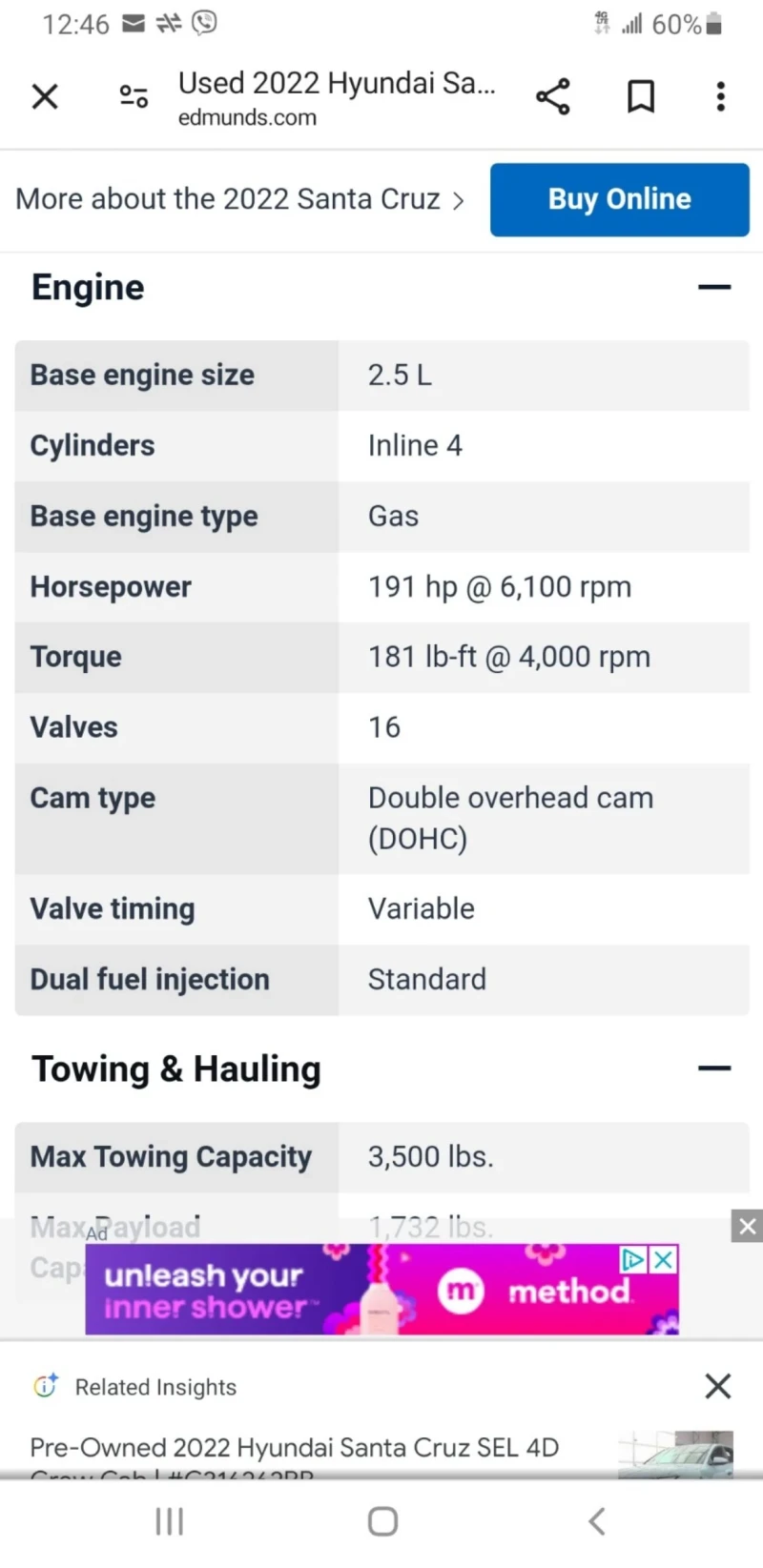Tap the Buy Online button
The width and height of the screenshot is (763, 1568).
619,199
